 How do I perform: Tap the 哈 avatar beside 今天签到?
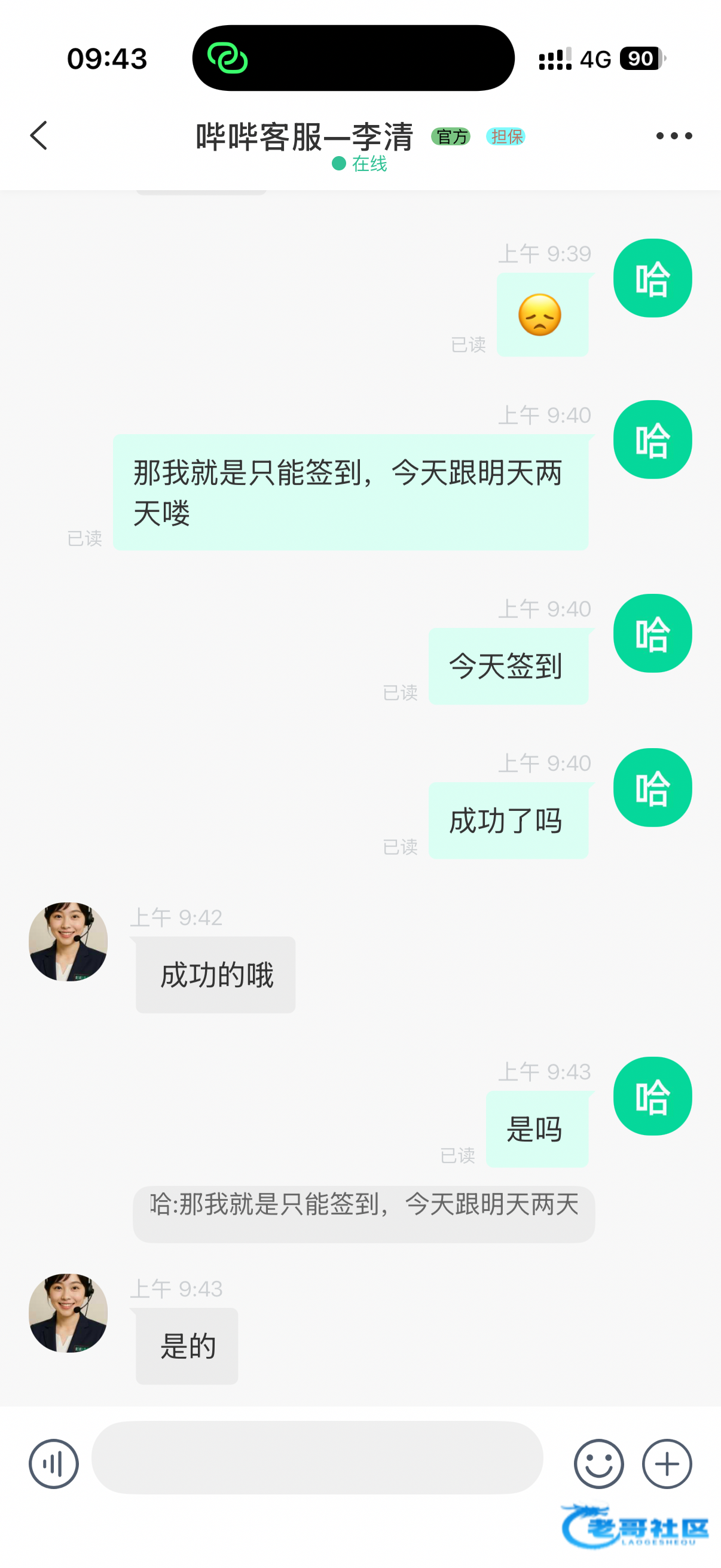pos(652,633)
